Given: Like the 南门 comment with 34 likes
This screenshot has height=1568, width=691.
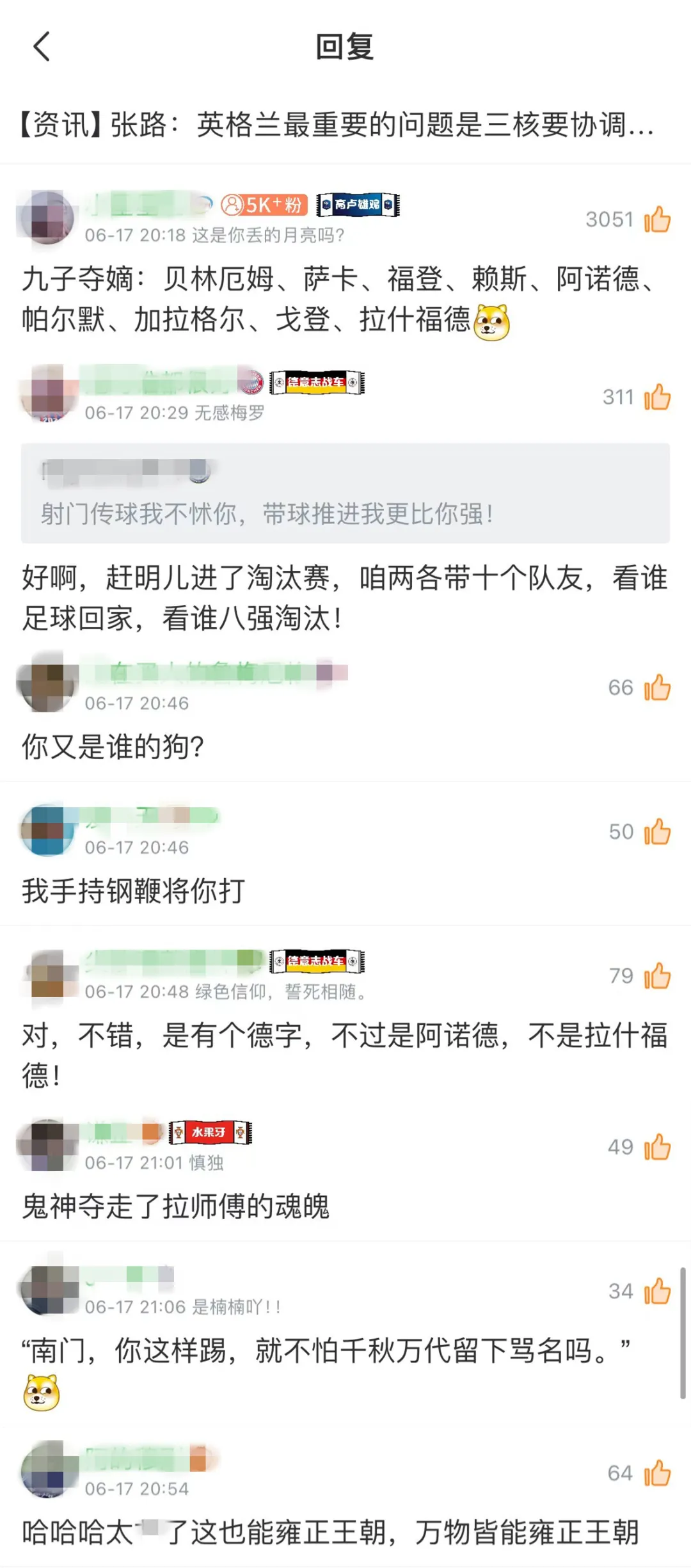Looking at the screenshot, I should click(x=657, y=1291).
